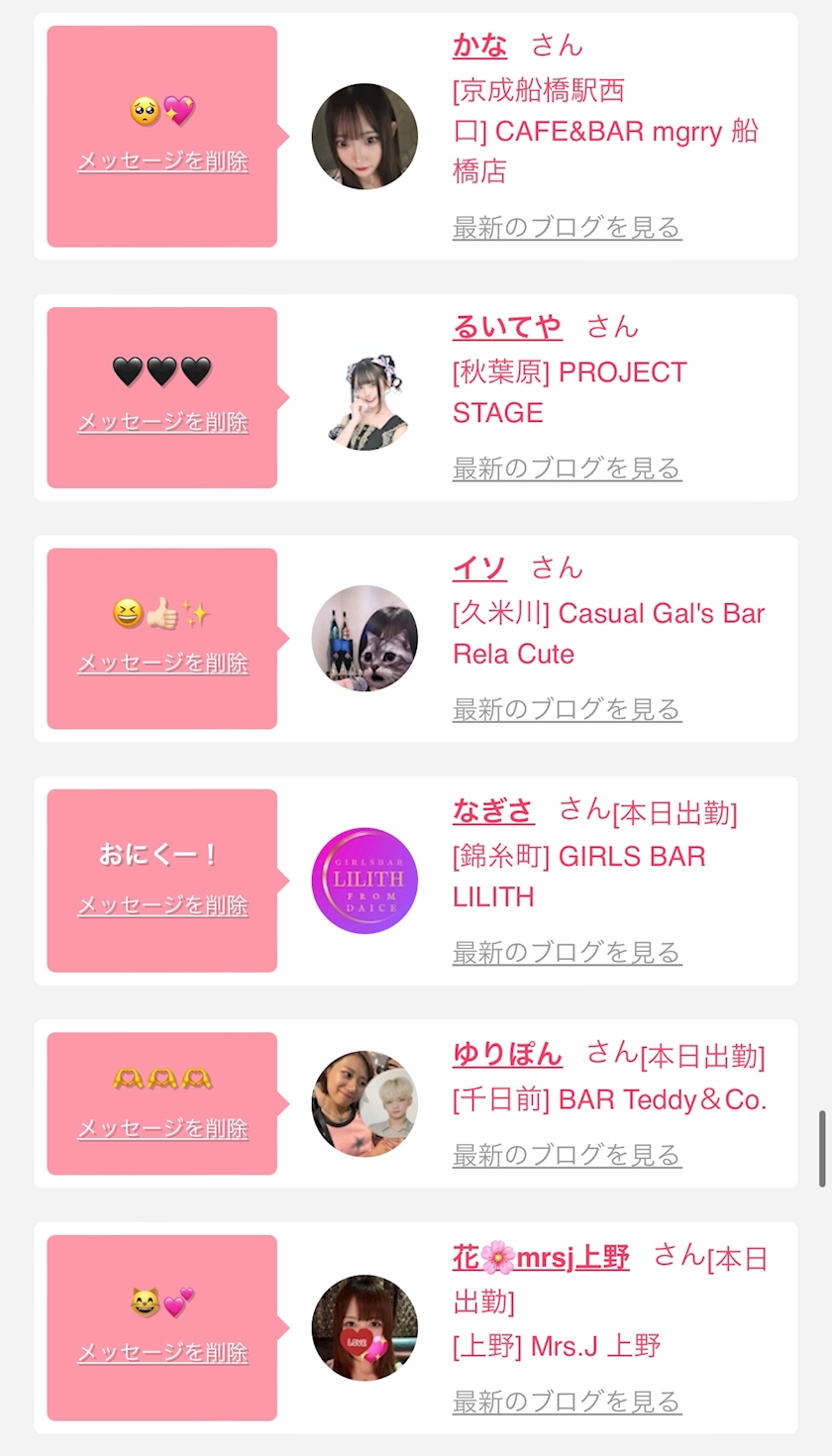
Task: Tap かな's profile photo
Action: point(364,136)
